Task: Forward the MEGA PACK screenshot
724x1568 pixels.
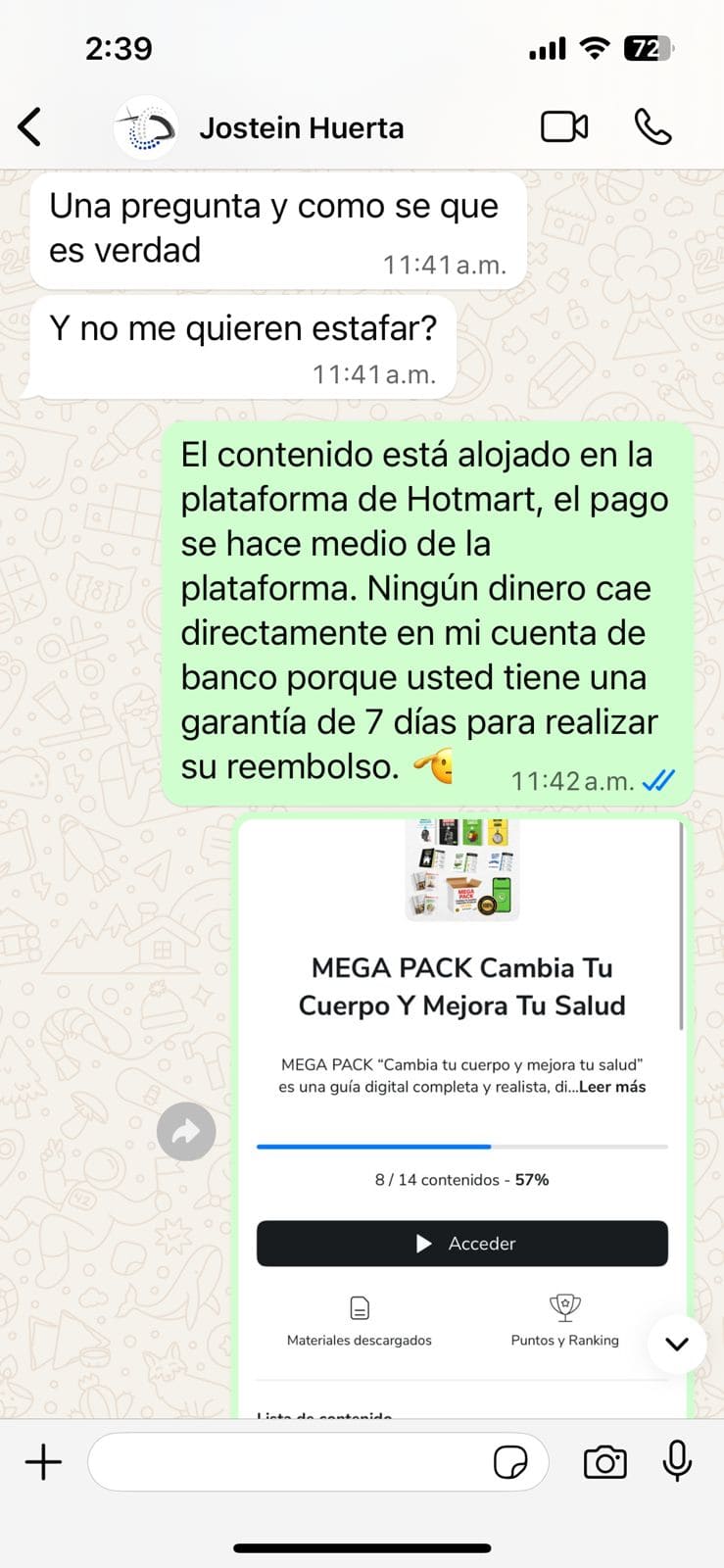Action: (x=186, y=1132)
